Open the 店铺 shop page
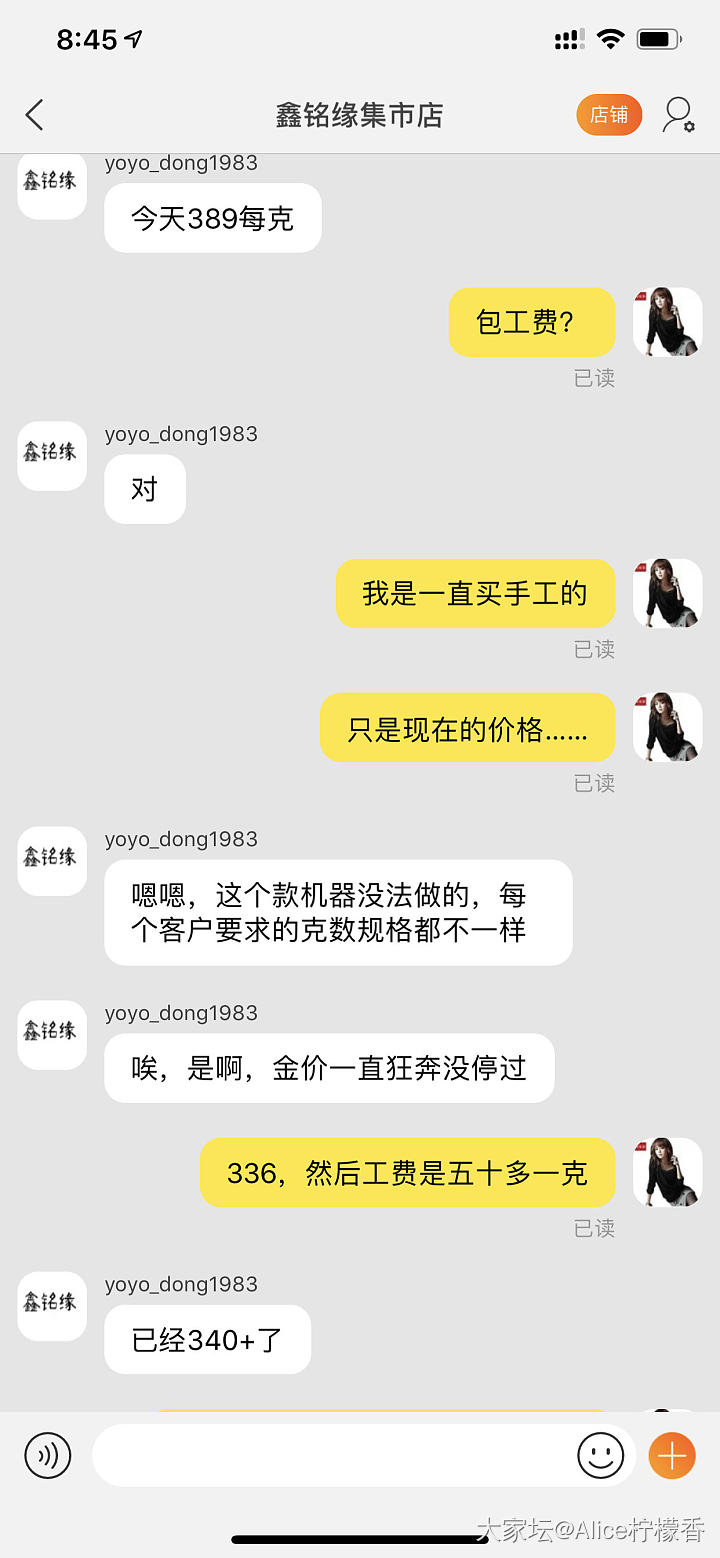The height and width of the screenshot is (1558, 720). pyautogui.click(x=608, y=115)
